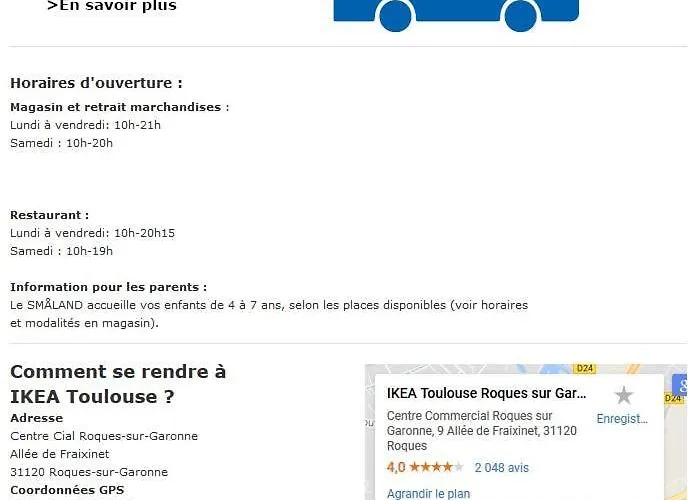The image size is (698, 500).
Task: Open the '2 048 avis' reviews link
Action: click(502, 467)
